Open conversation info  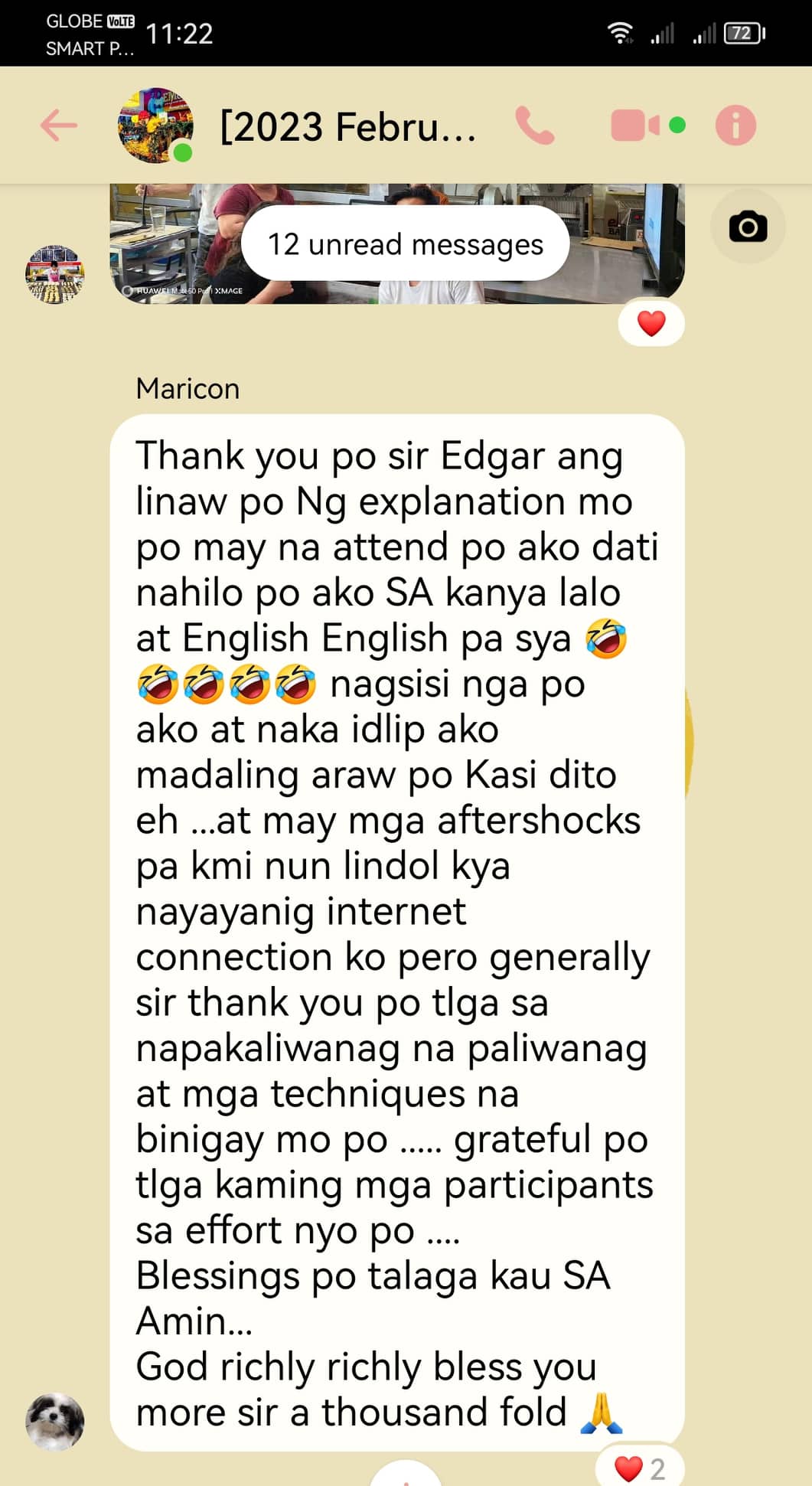pyautogui.click(x=735, y=125)
